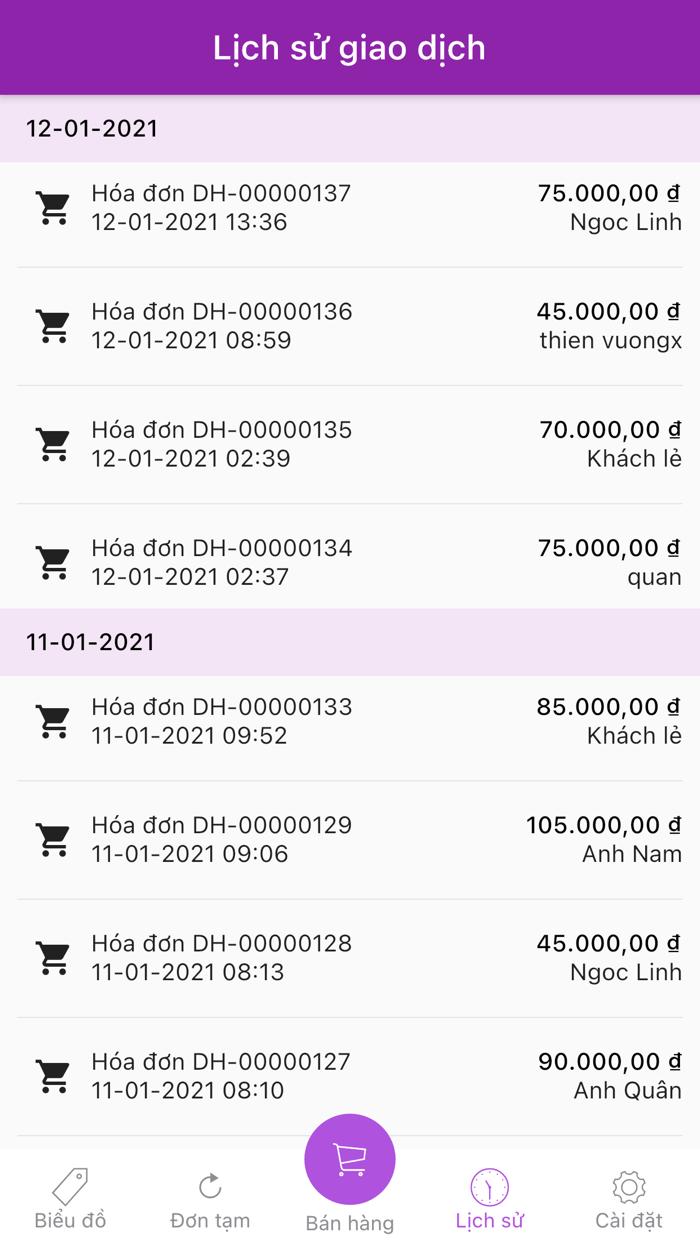Screen dimensions: 700x1244
Task: Select invoice DH-00000127 from Anh Quân
Action: (350, 1075)
